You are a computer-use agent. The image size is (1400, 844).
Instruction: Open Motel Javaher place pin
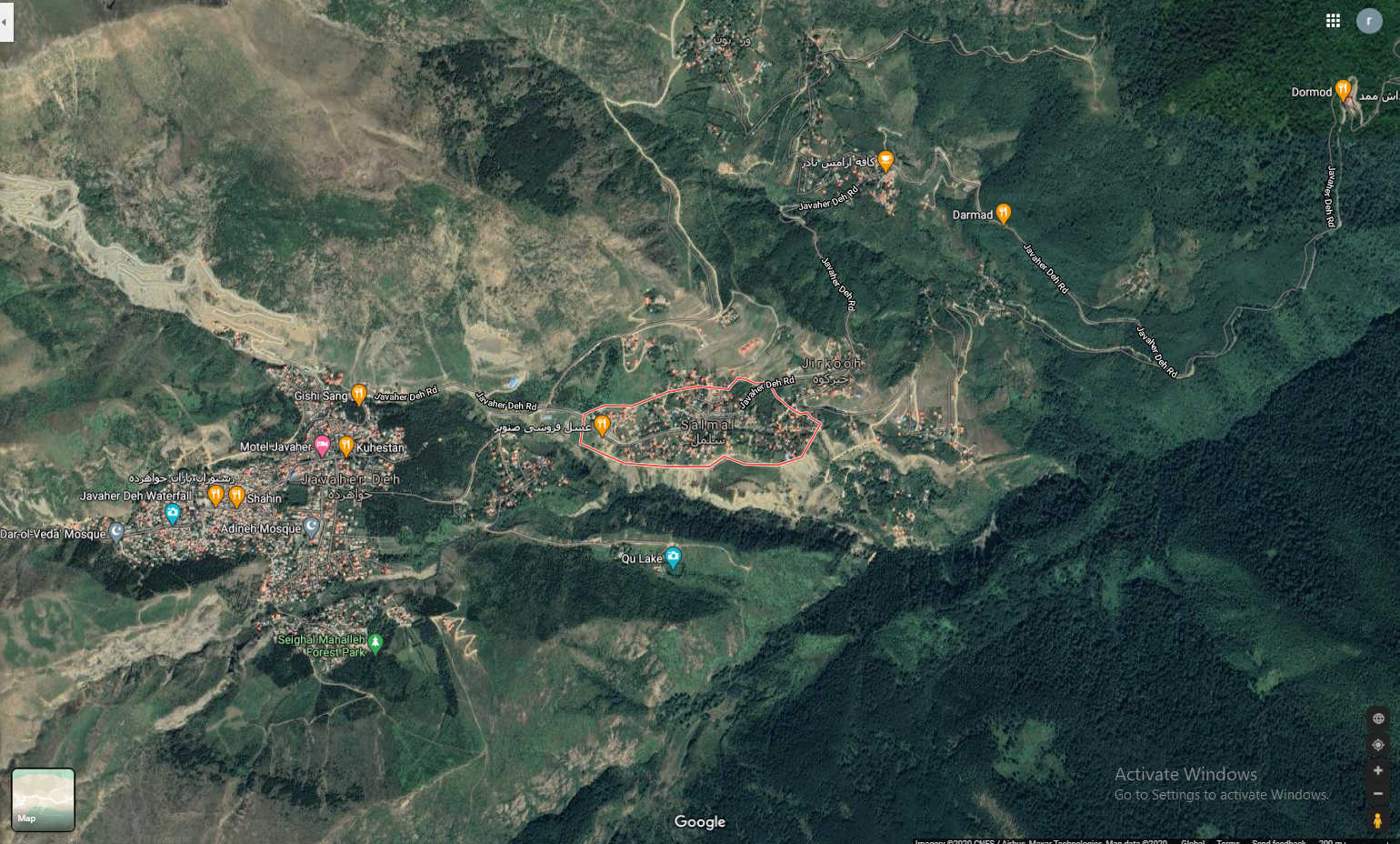tap(322, 446)
